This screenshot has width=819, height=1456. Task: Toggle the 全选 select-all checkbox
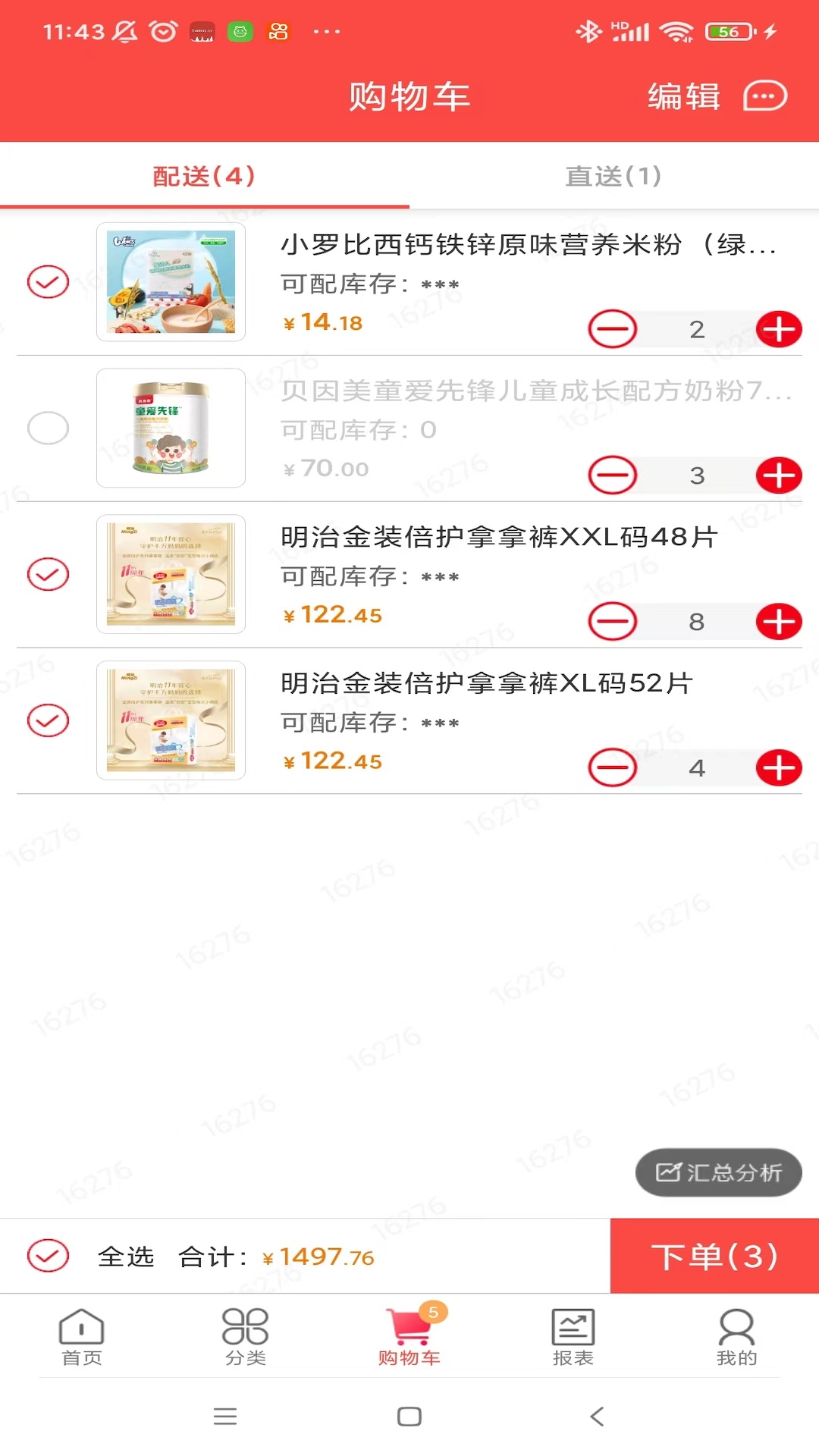[x=48, y=1256]
